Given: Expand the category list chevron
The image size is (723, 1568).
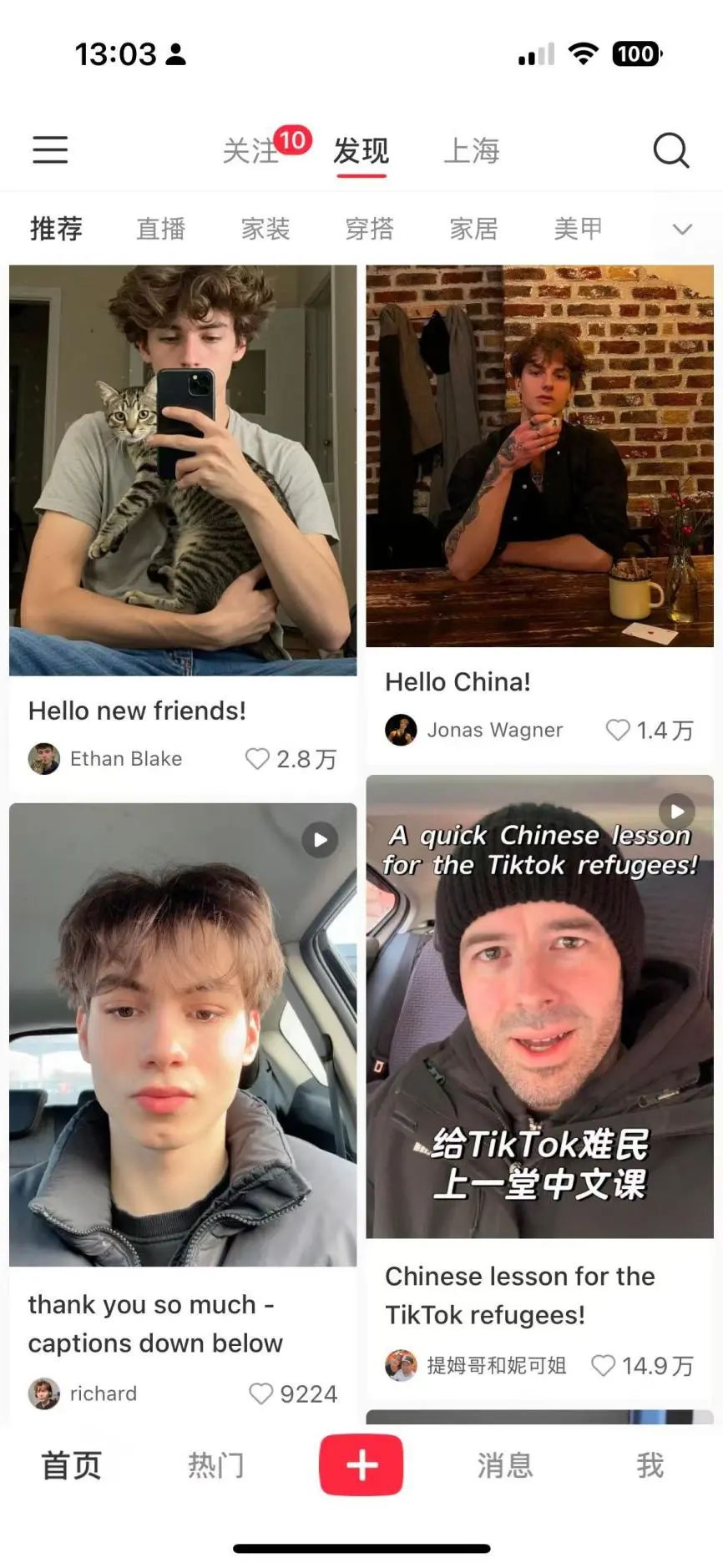Looking at the screenshot, I should [682, 230].
